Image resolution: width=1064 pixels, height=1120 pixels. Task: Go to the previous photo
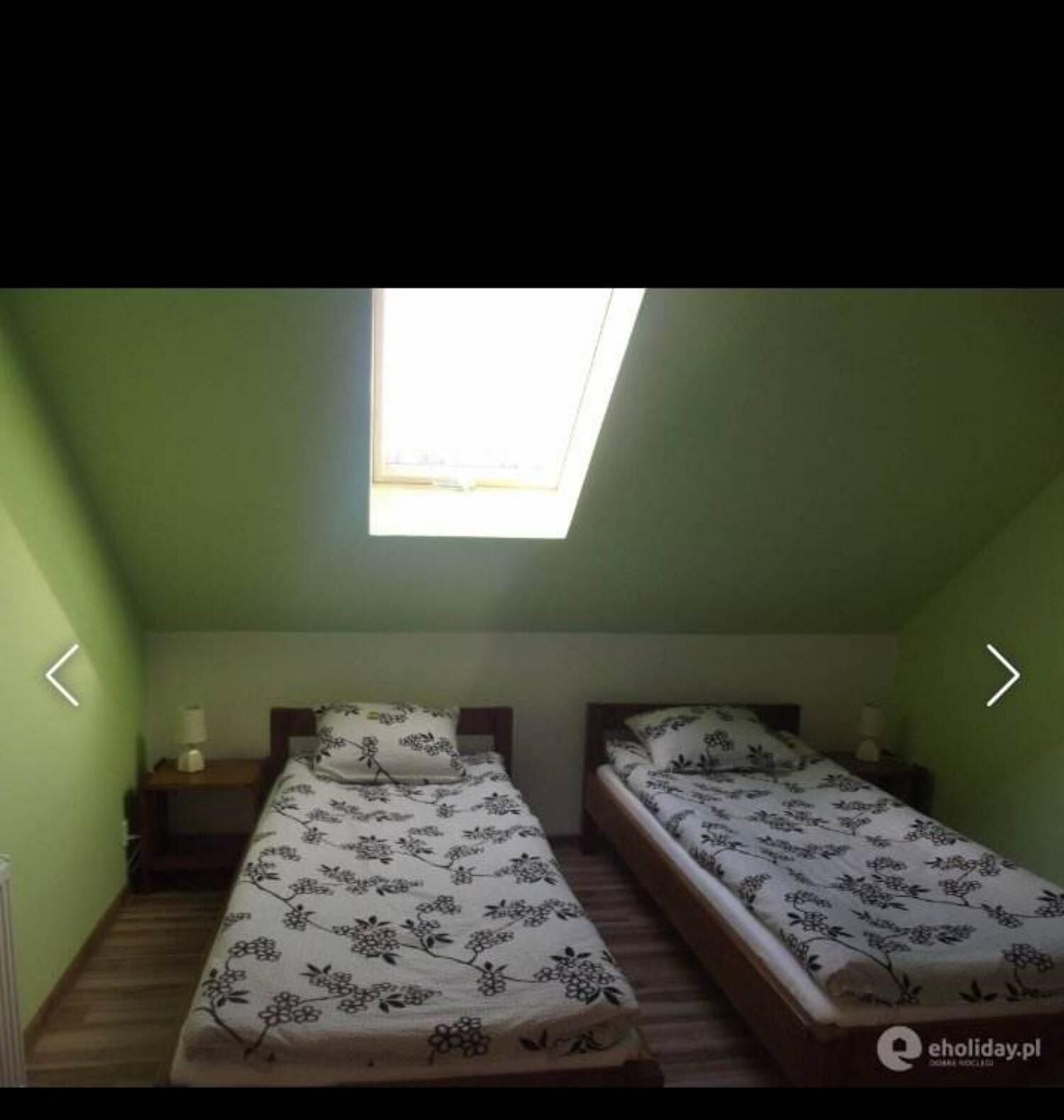coord(62,675)
